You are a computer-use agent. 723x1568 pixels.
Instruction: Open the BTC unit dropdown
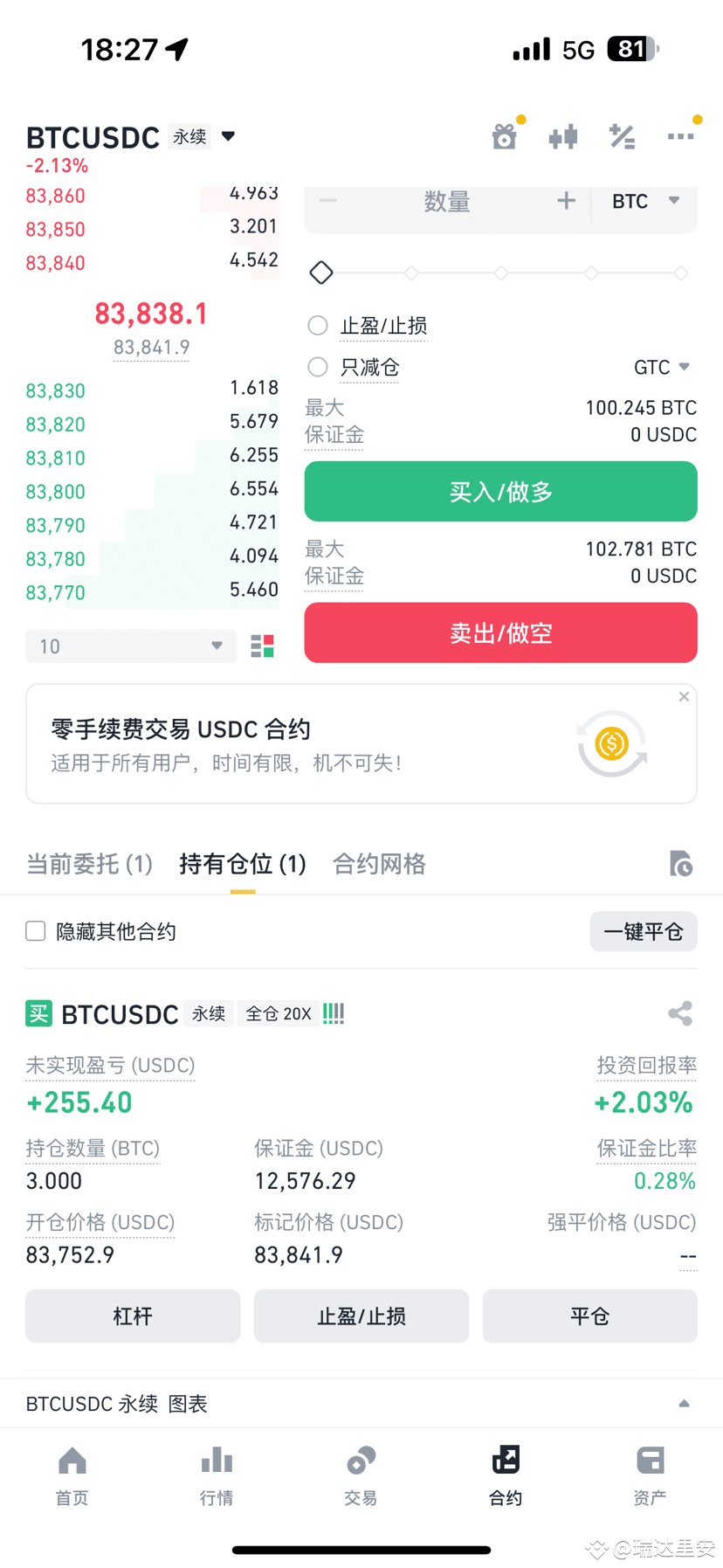644,201
